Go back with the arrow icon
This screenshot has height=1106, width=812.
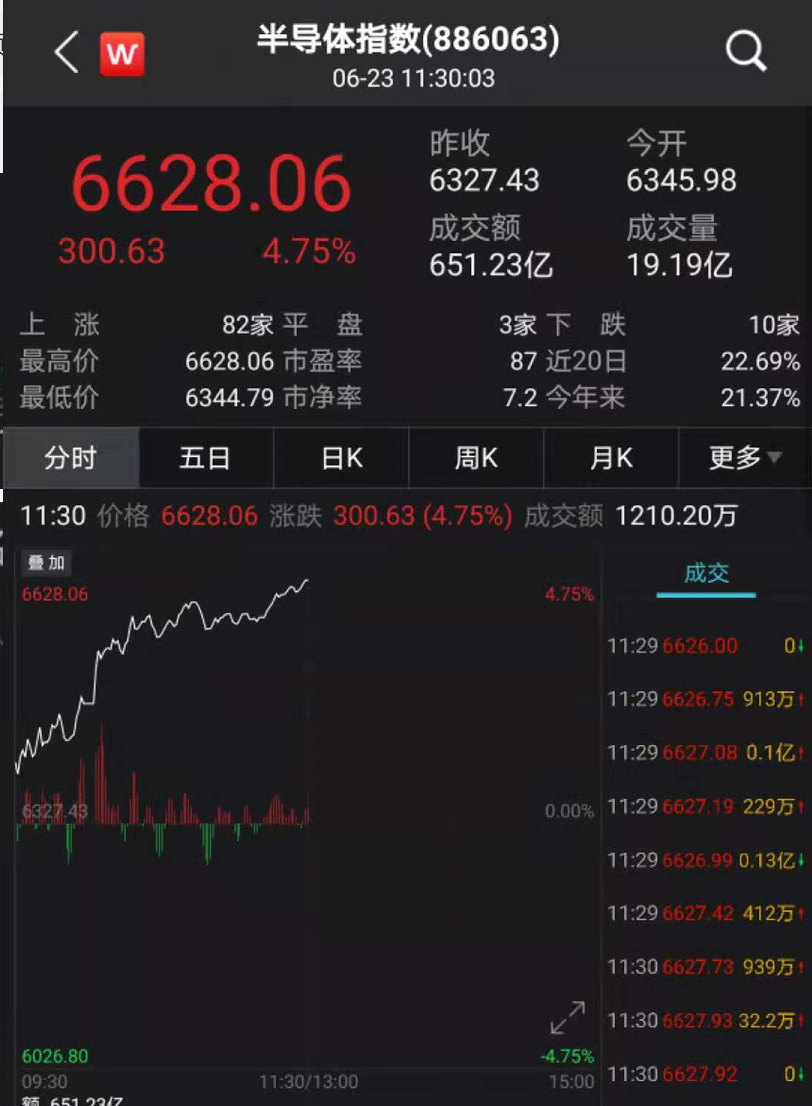click(66, 52)
